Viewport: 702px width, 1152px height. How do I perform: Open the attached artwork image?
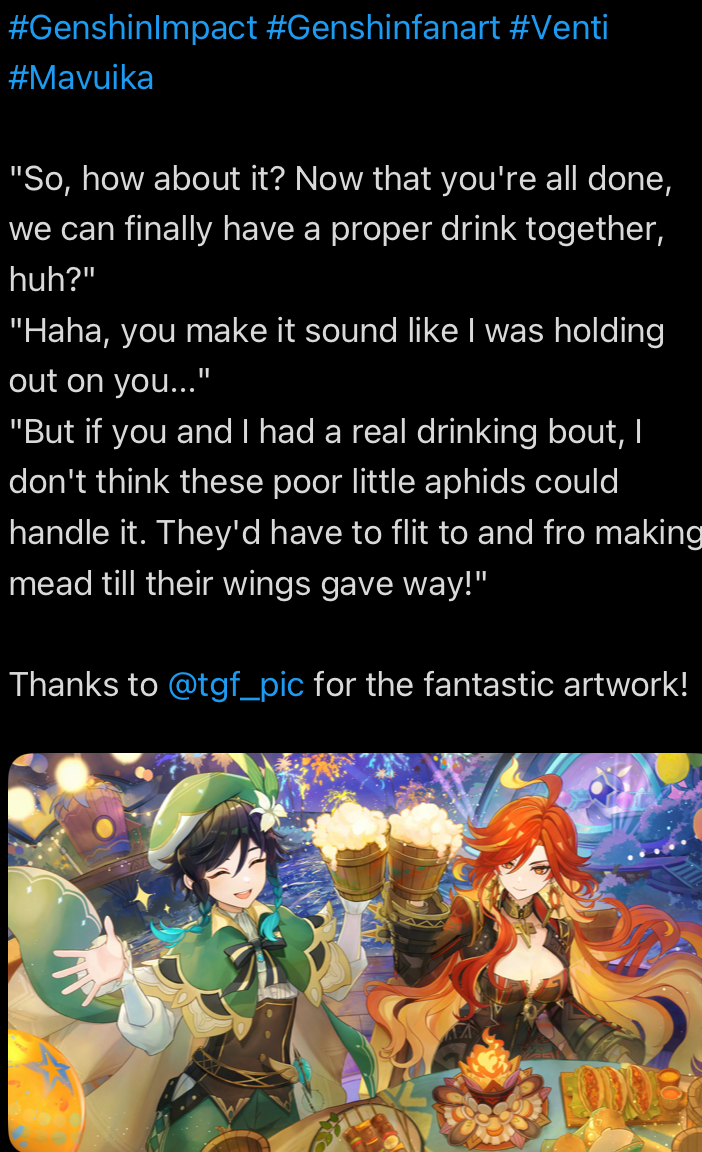coord(355,952)
